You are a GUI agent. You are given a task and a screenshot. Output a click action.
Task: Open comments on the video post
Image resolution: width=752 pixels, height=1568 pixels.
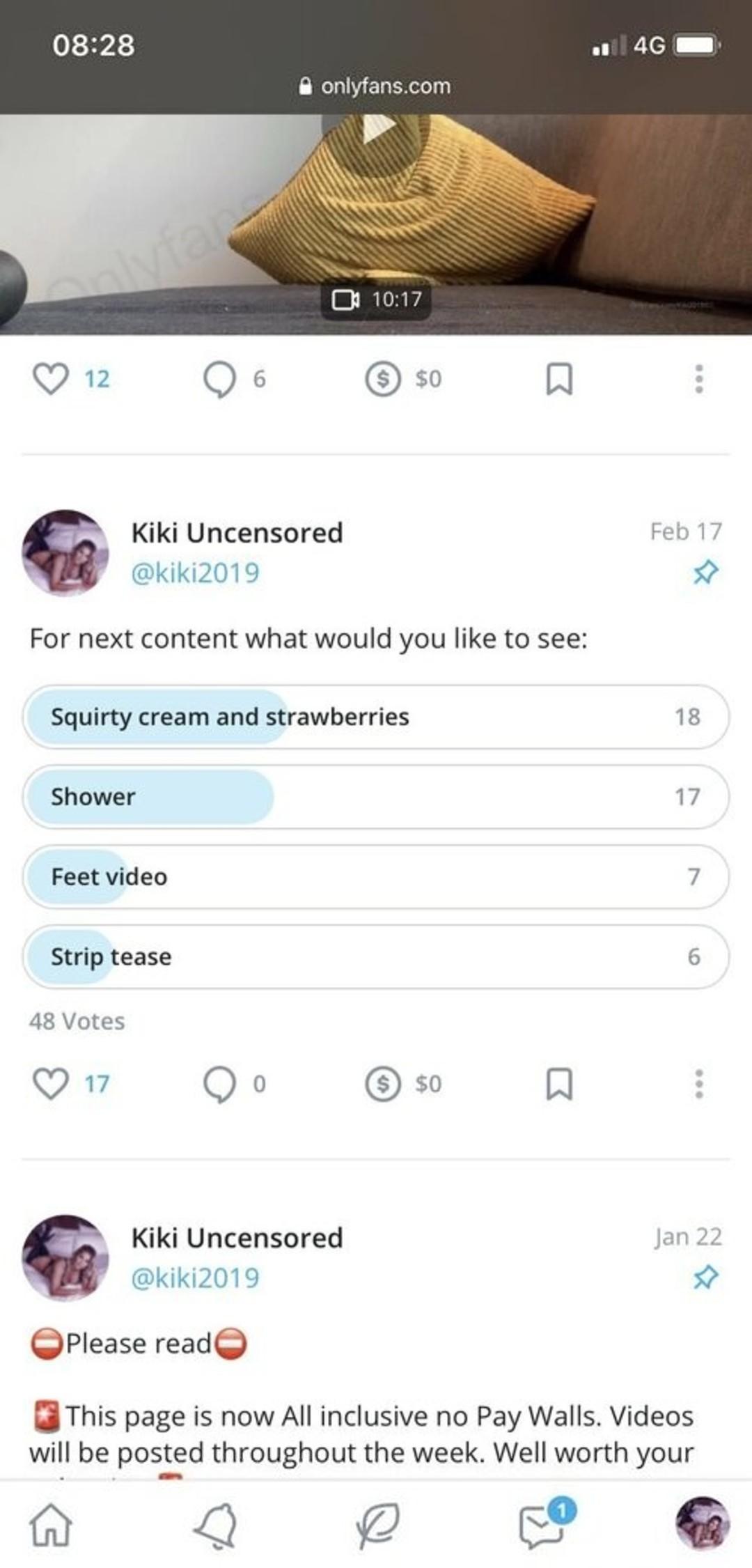pyautogui.click(x=219, y=379)
